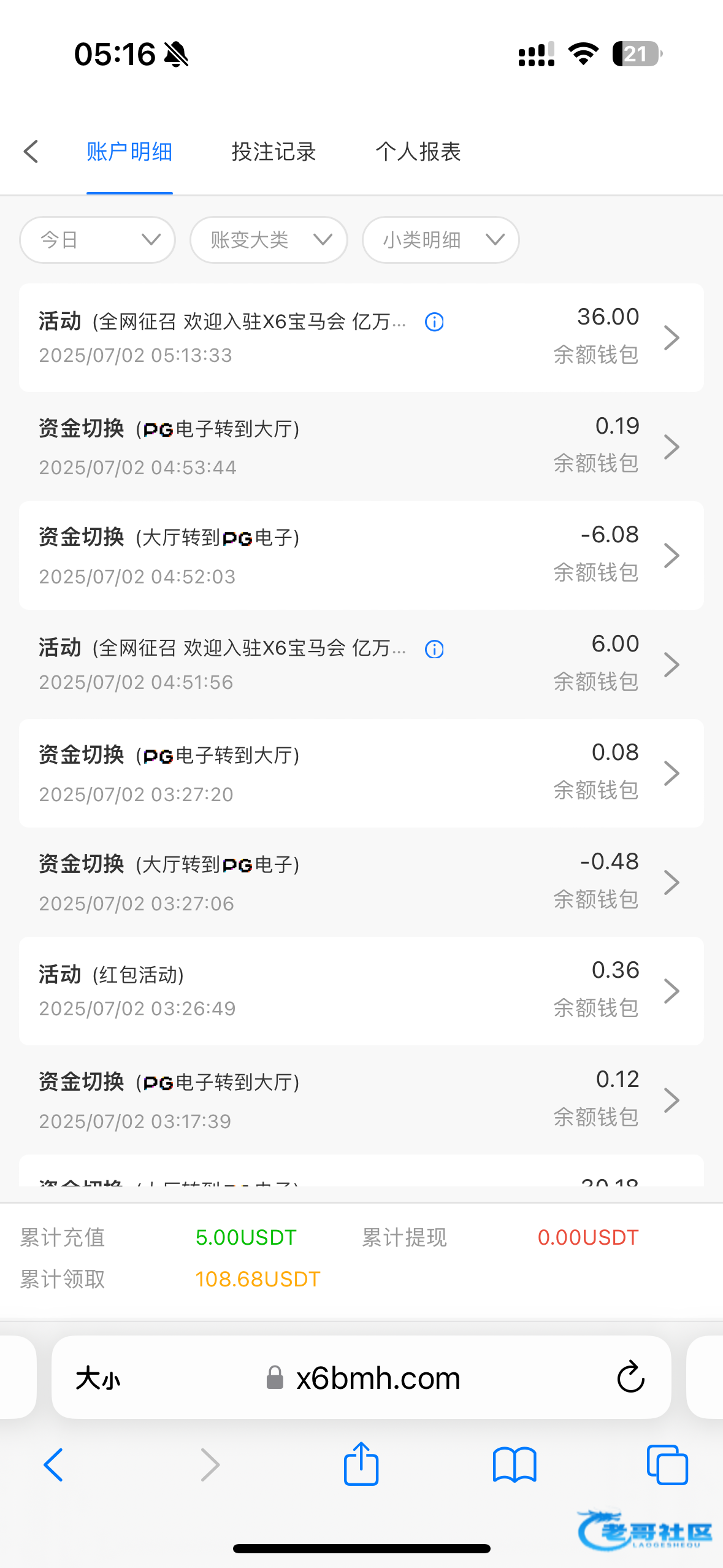Tap the info icon on the 05:13:33 activity

[434, 321]
